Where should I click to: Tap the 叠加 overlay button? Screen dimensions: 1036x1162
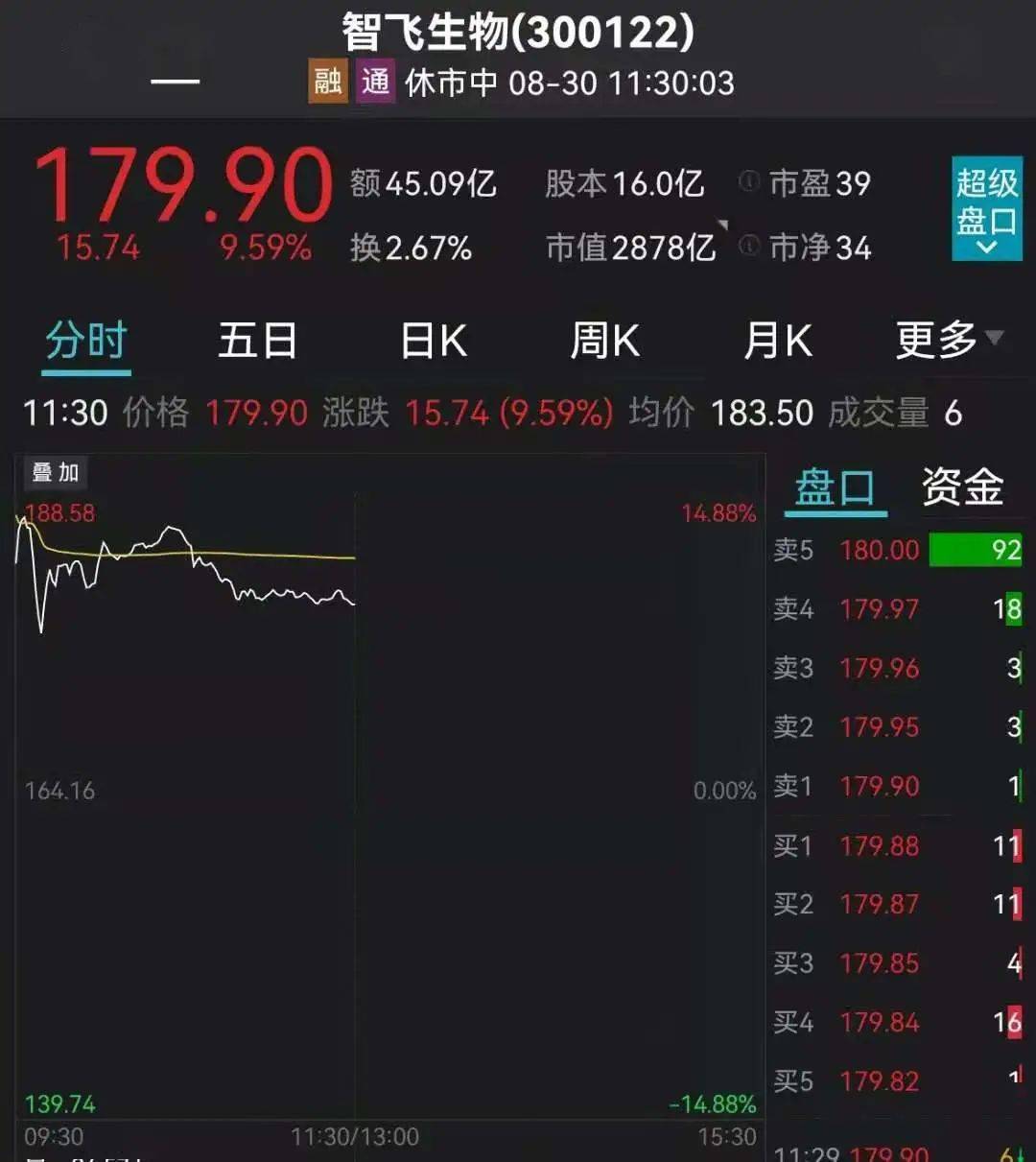(55, 472)
